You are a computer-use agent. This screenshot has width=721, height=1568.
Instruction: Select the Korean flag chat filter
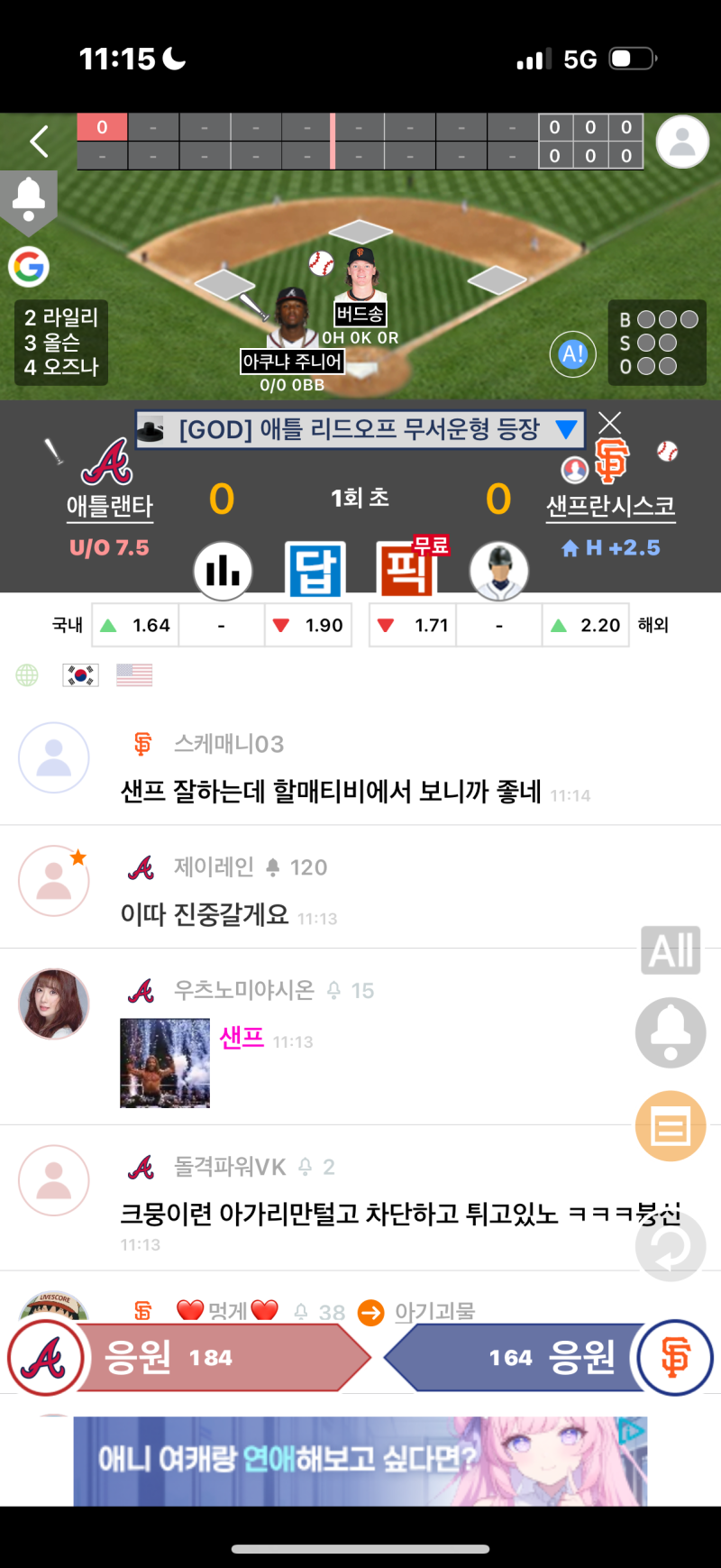[80, 674]
